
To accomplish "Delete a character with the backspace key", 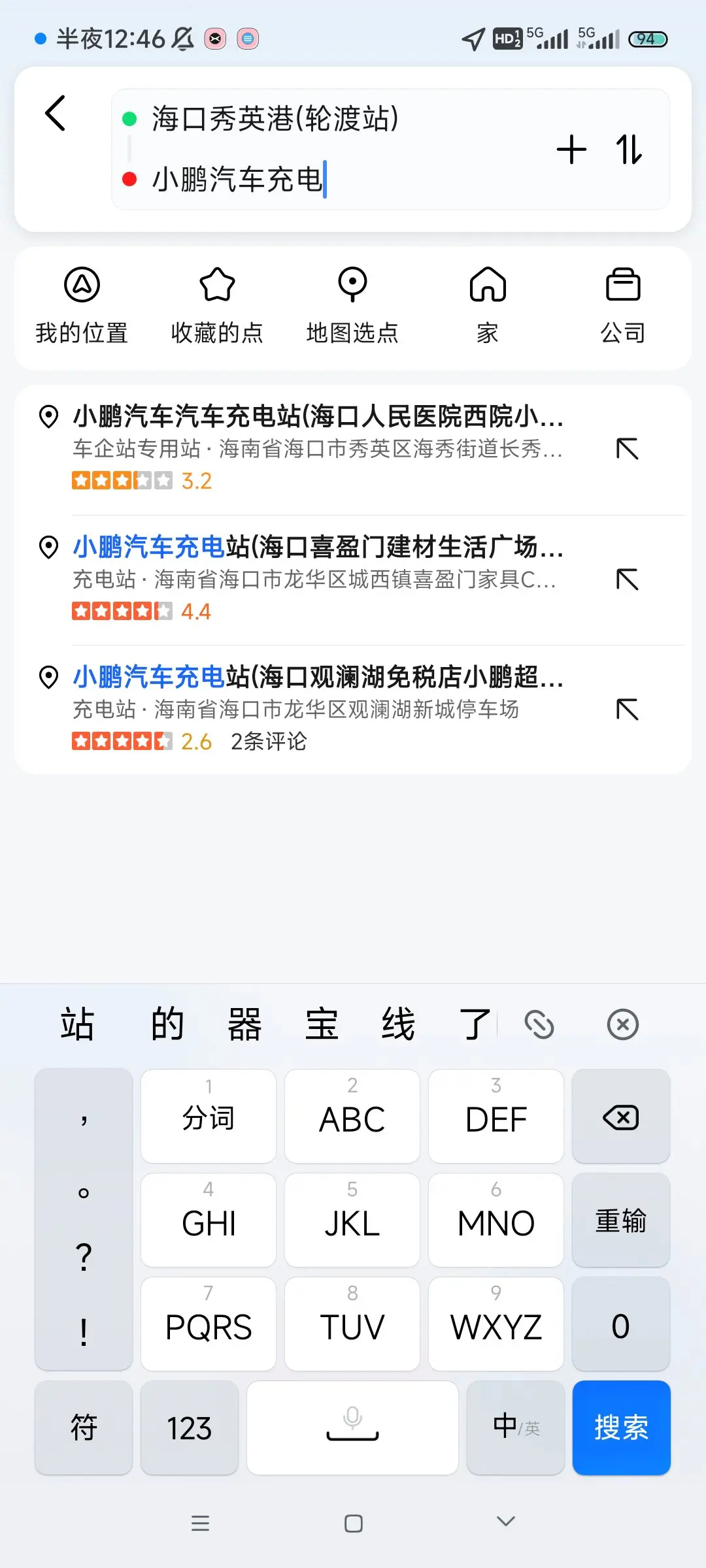I will 620,1117.
